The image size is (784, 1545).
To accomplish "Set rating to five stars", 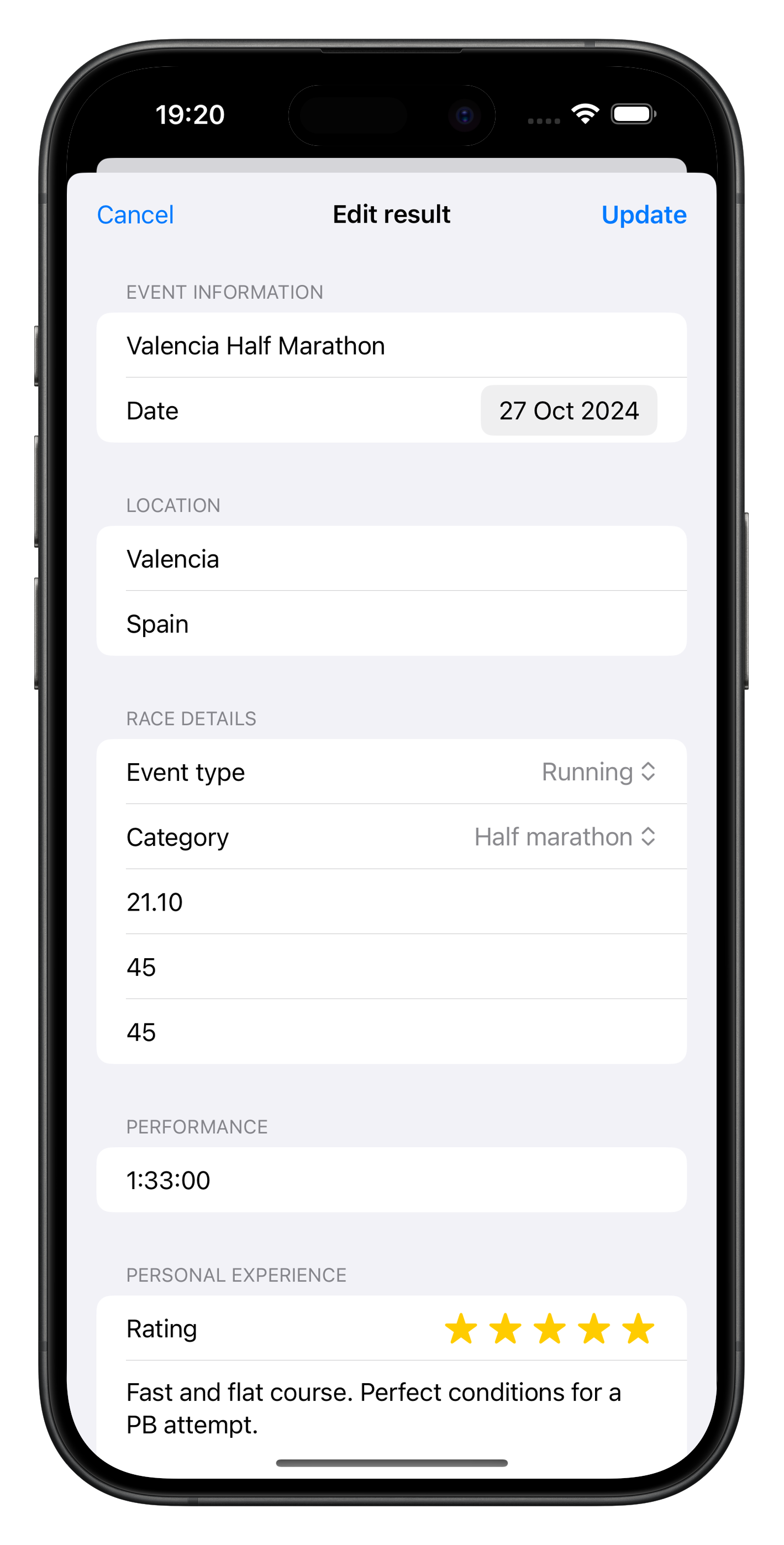I will pos(638,1328).
